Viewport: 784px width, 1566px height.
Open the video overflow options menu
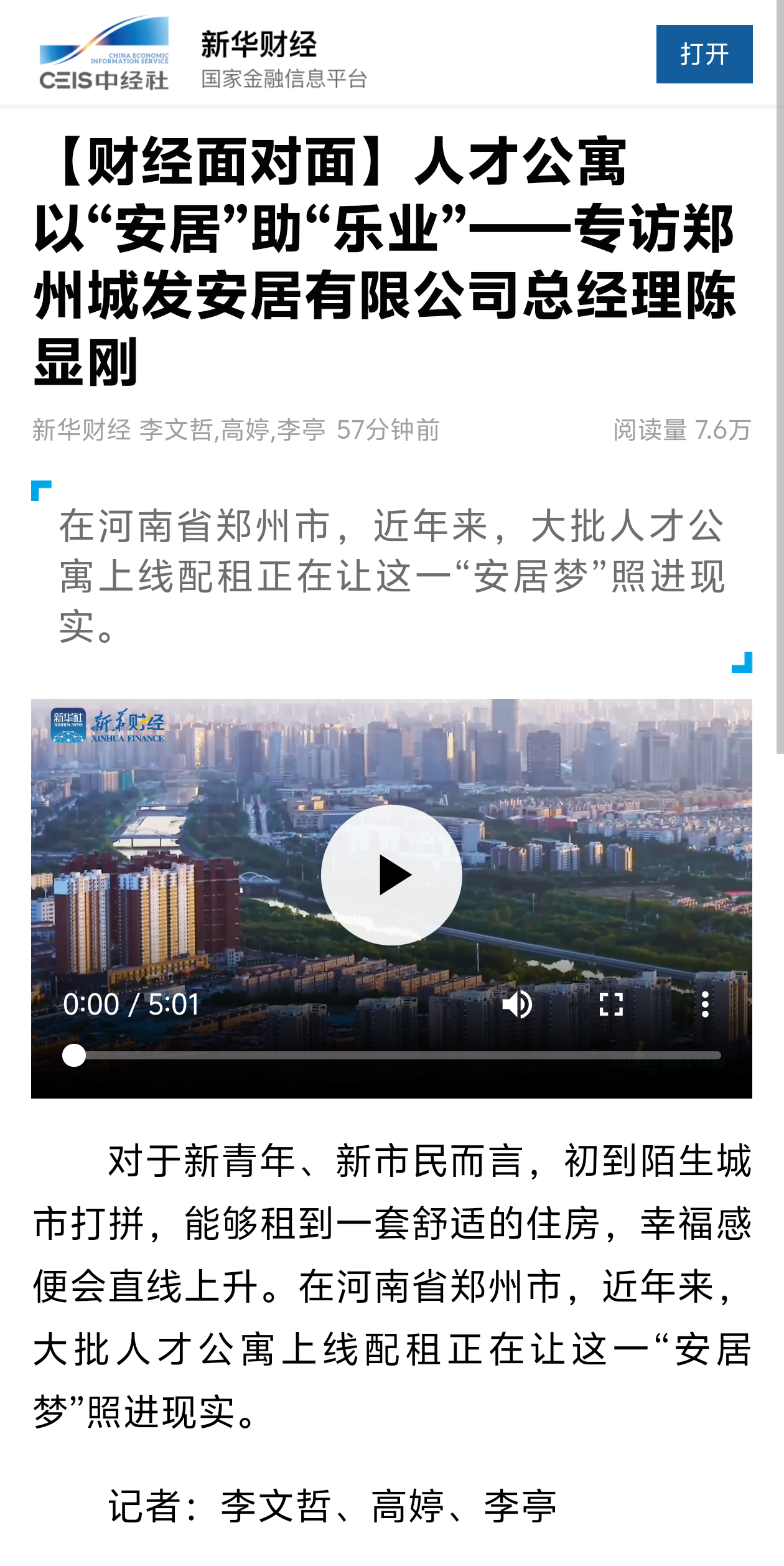pyautogui.click(x=704, y=1004)
